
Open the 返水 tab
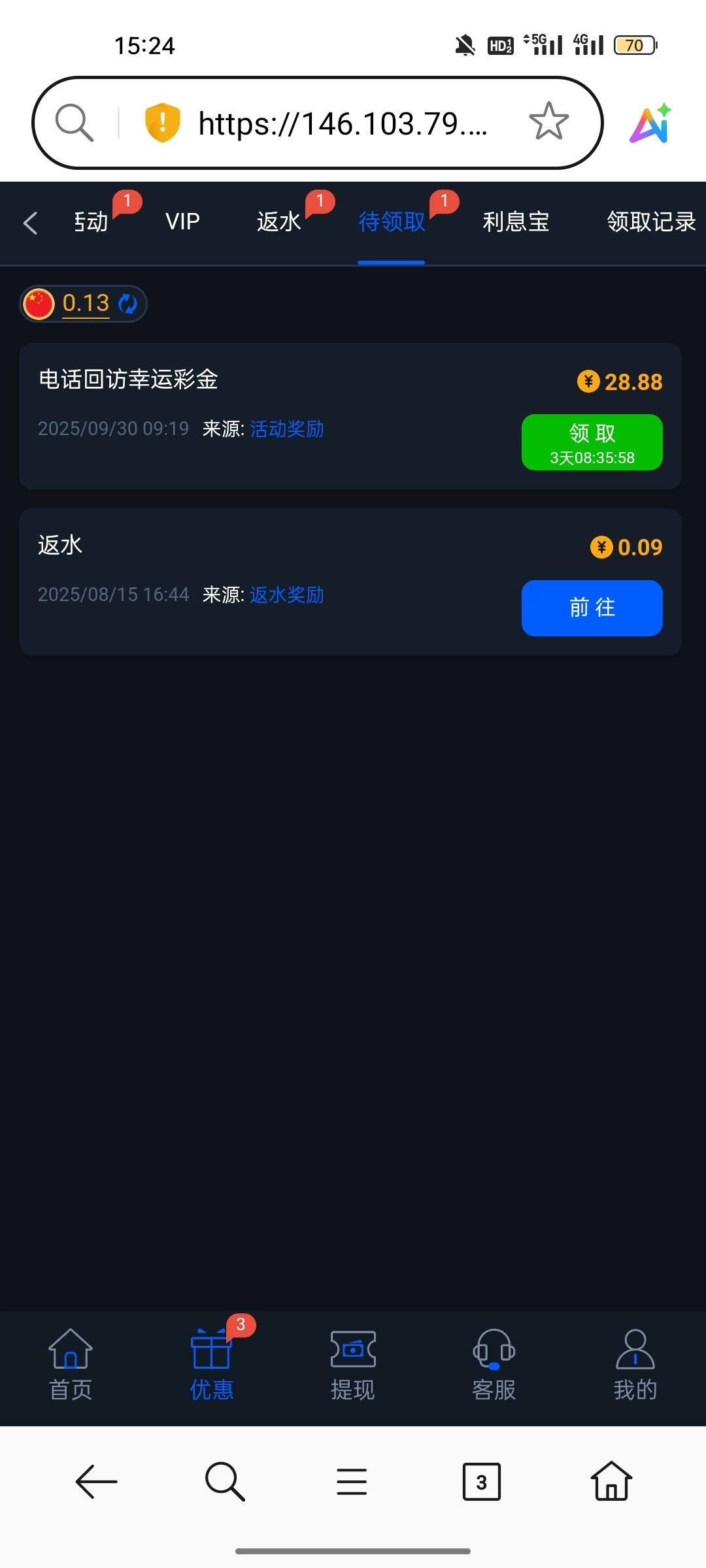pyautogui.click(x=279, y=222)
